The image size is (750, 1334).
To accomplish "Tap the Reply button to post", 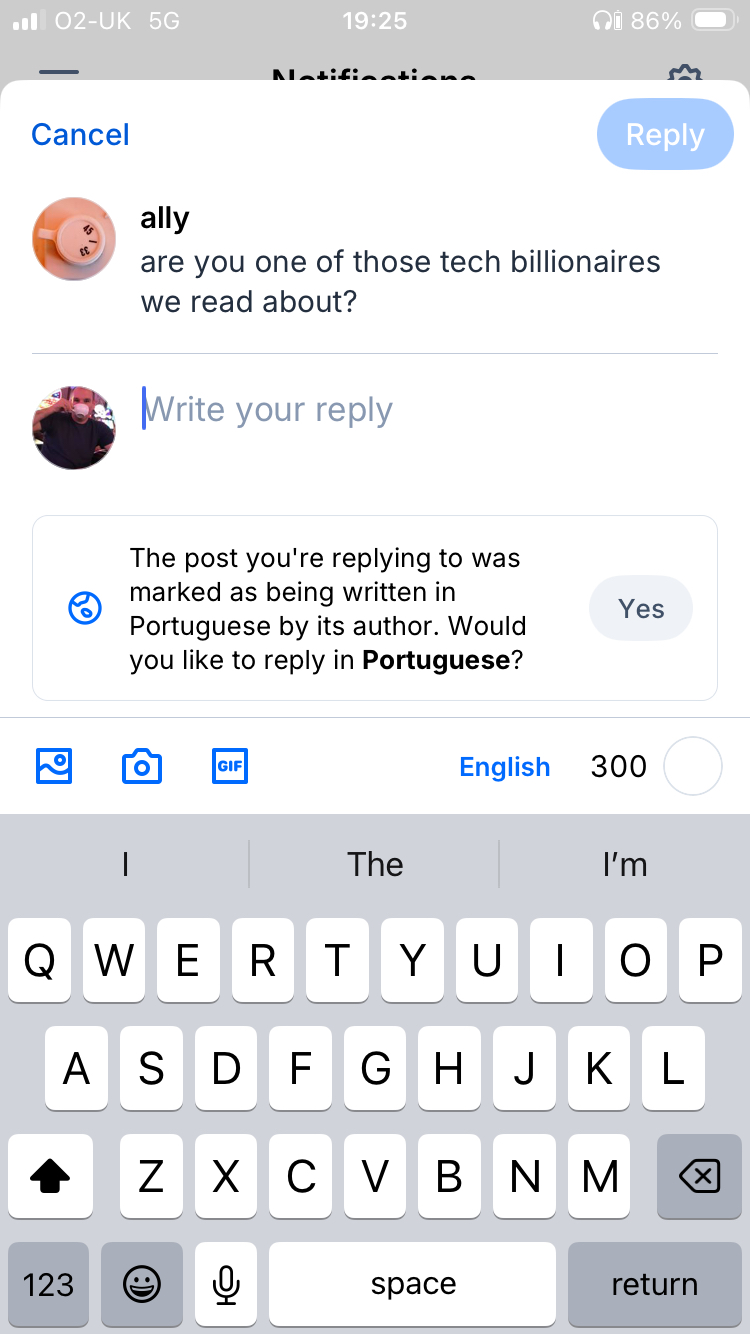I will coord(665,135).
